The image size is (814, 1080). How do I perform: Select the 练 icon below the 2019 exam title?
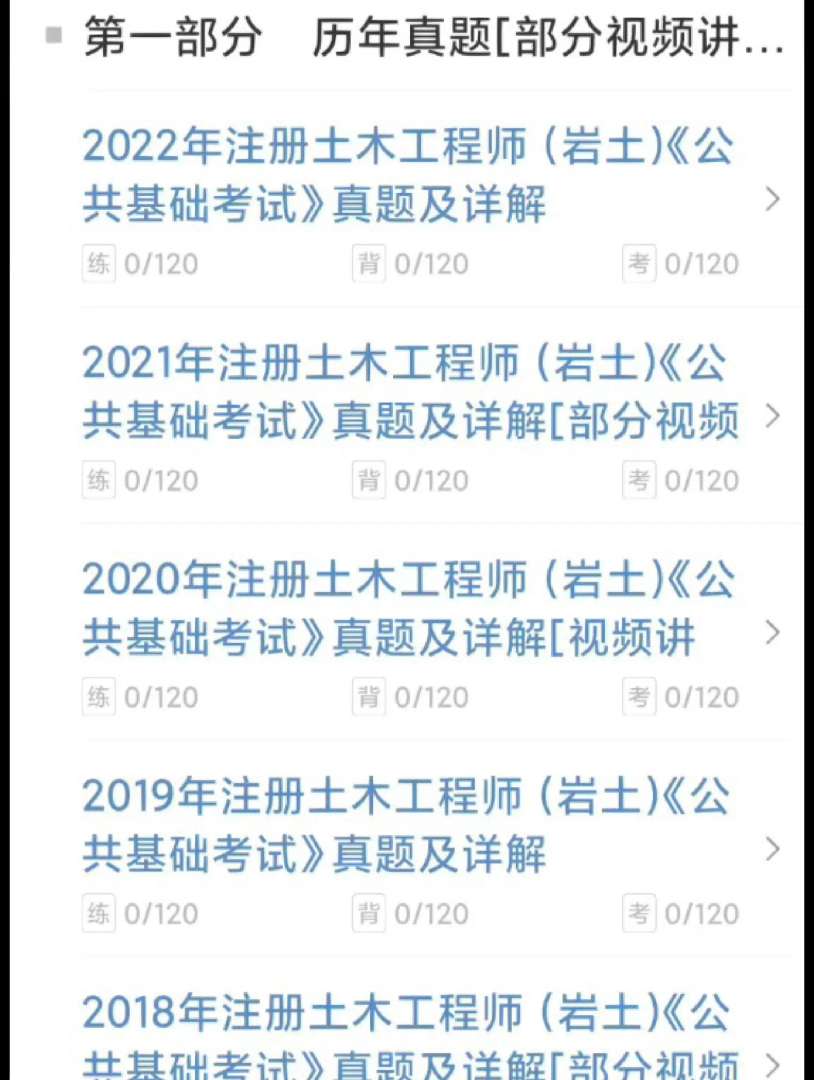click(x=98, y=913)
